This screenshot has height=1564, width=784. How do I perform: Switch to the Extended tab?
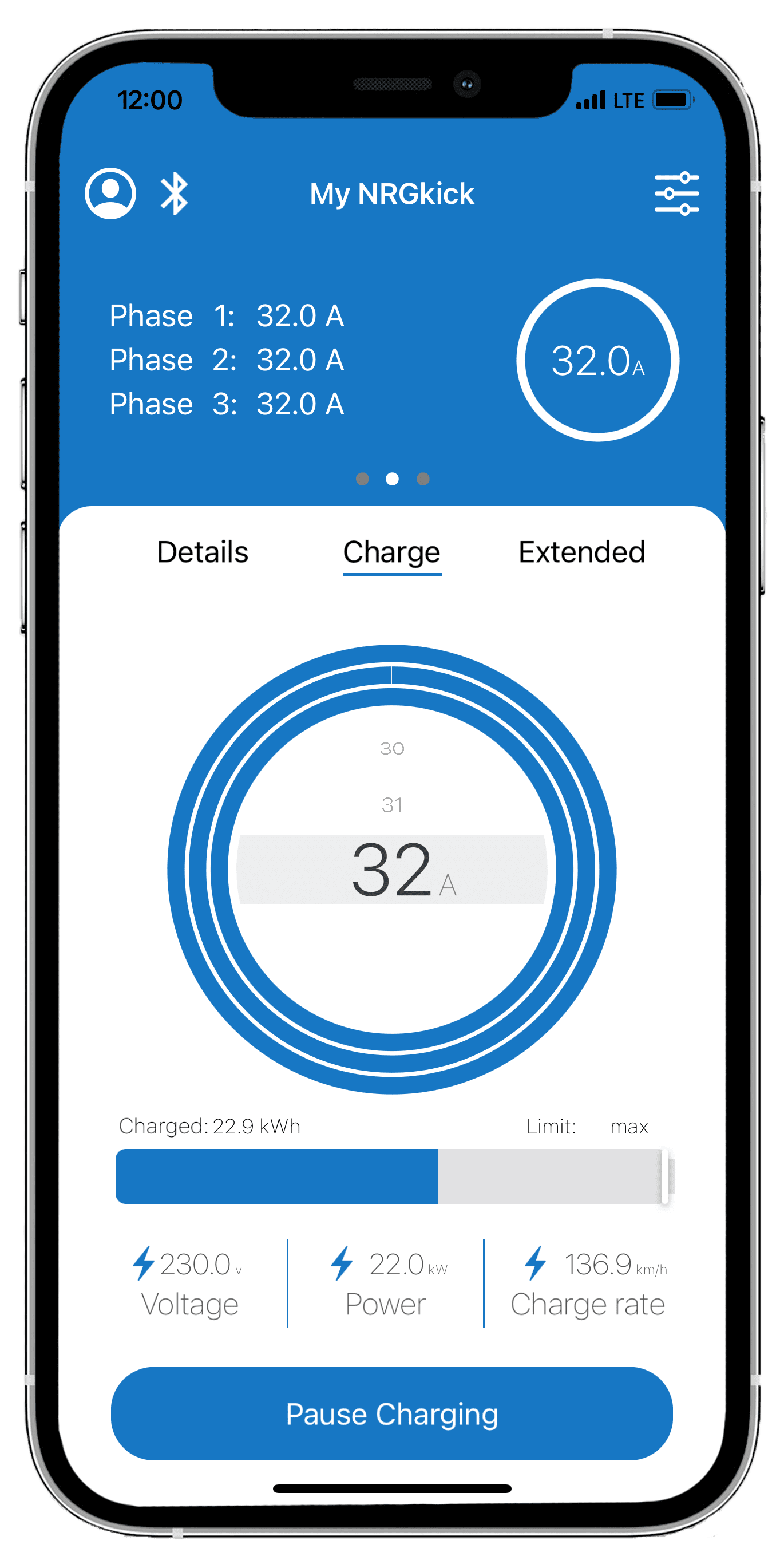581,552
